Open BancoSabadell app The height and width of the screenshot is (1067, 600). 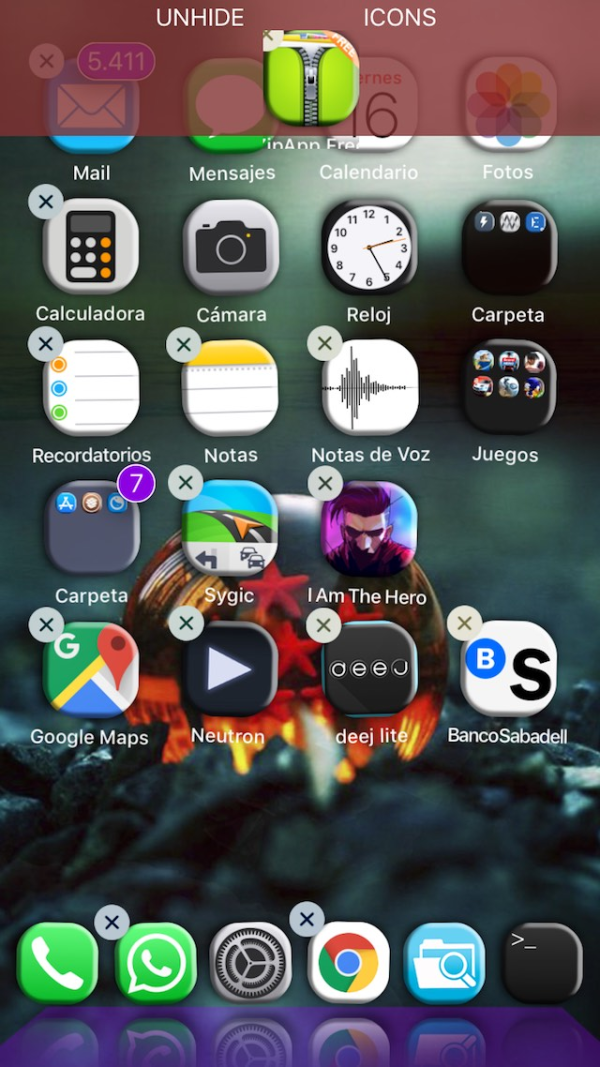pyautogui.click(x=508, y=669)
